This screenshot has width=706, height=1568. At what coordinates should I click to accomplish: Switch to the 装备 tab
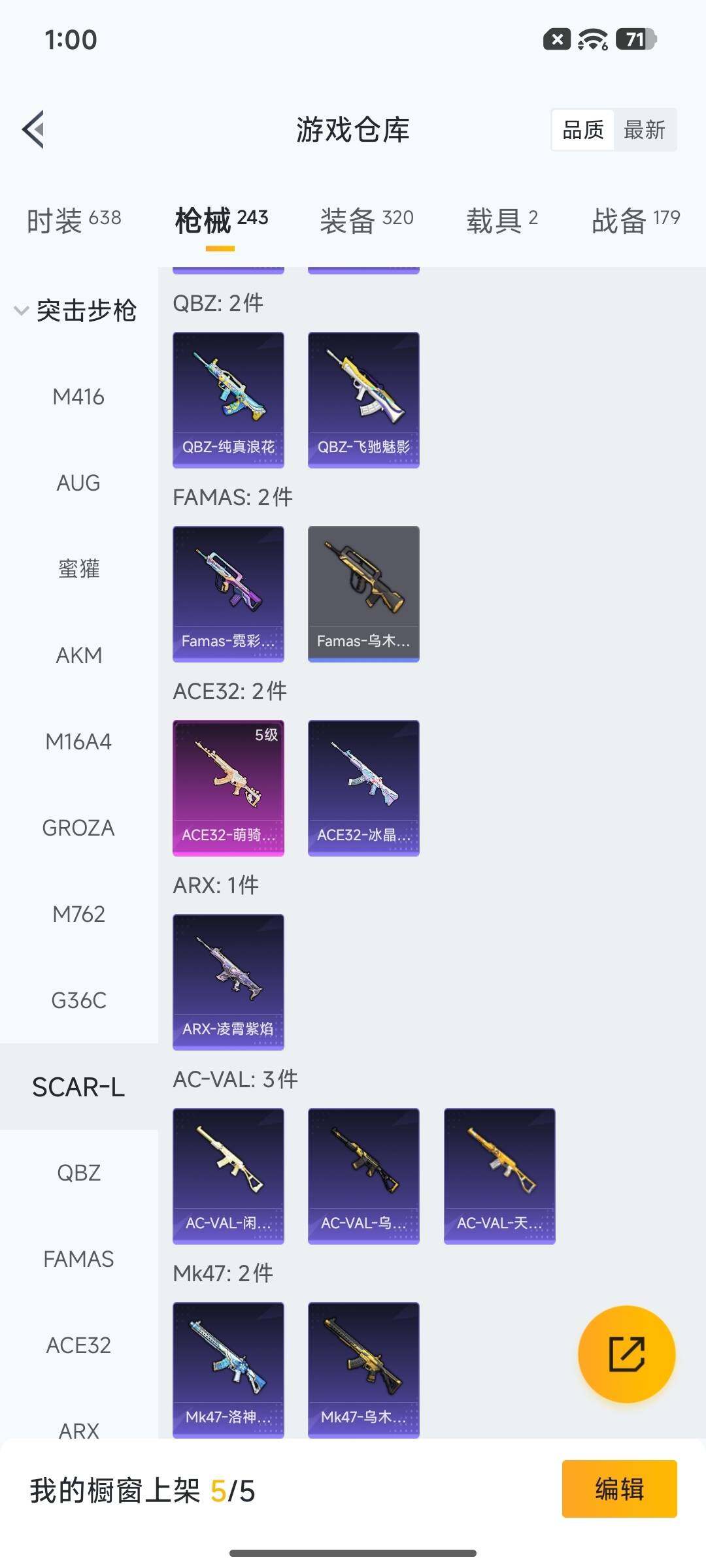(x=366, y=220)
